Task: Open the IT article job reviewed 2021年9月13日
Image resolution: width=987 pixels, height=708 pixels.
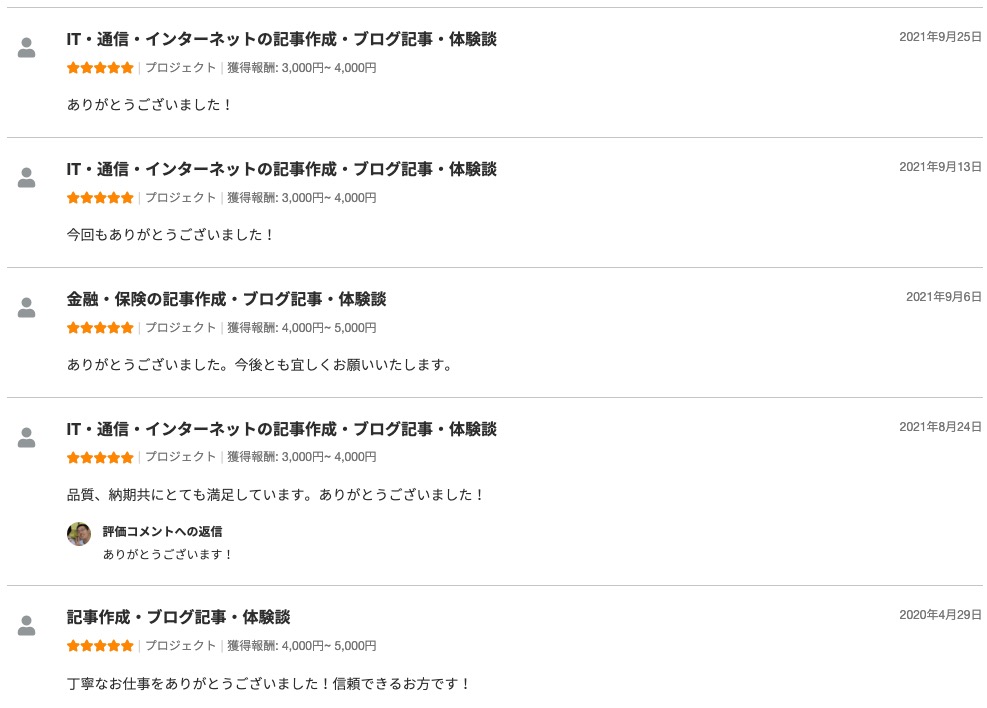Action: click(281, 169)
